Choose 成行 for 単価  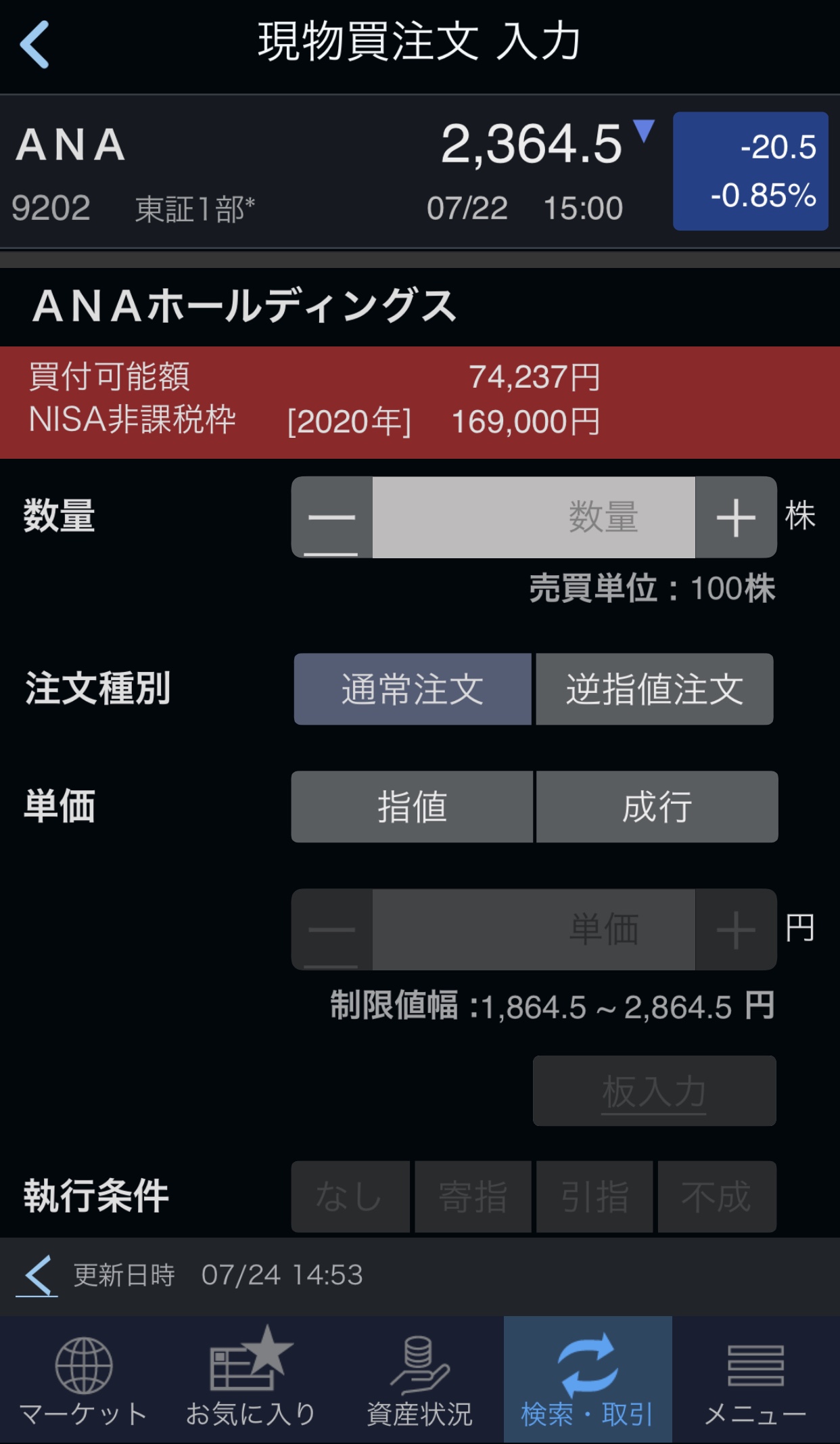tap(657, 807)
